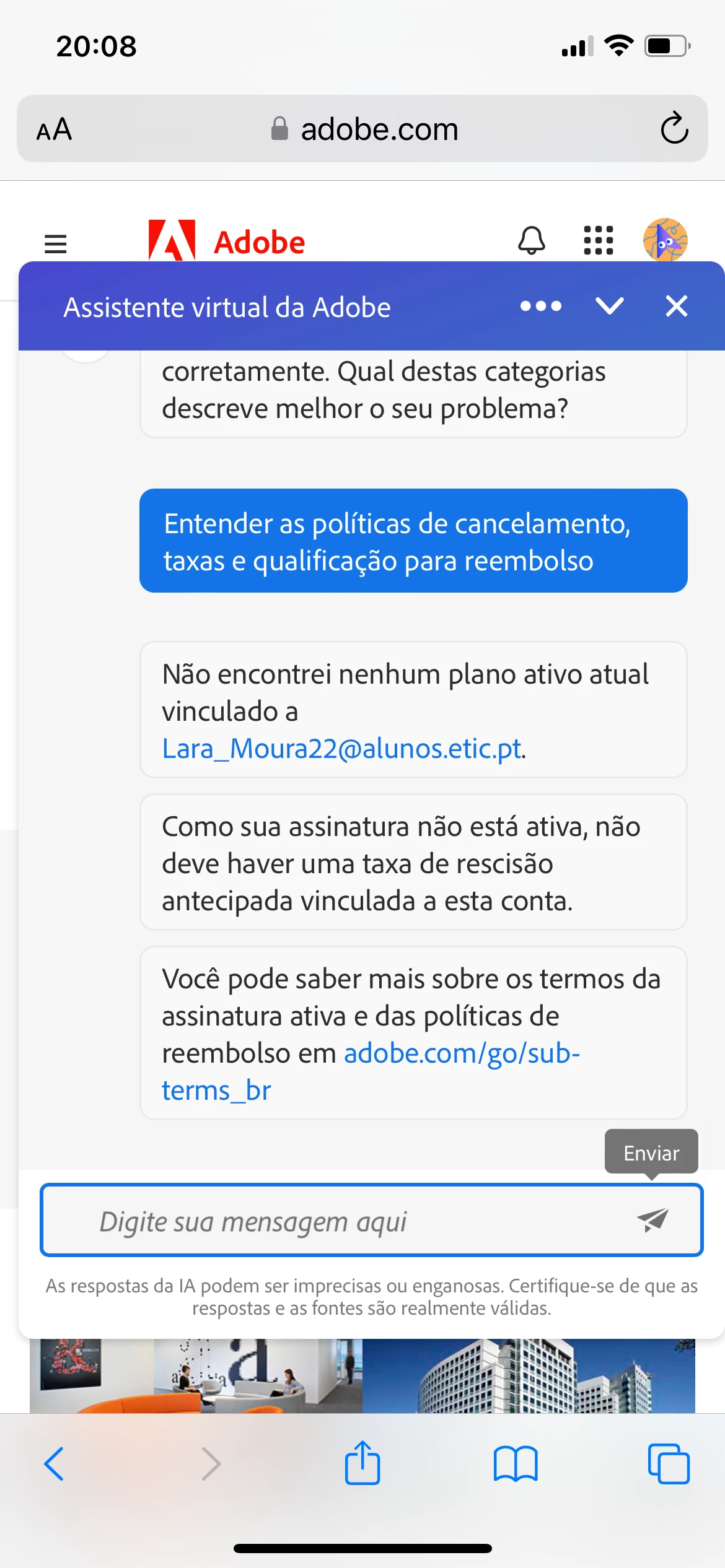725x1568 pixels.
Task: Open the Safari share sheet
Action: click(x=362, y=1464)
